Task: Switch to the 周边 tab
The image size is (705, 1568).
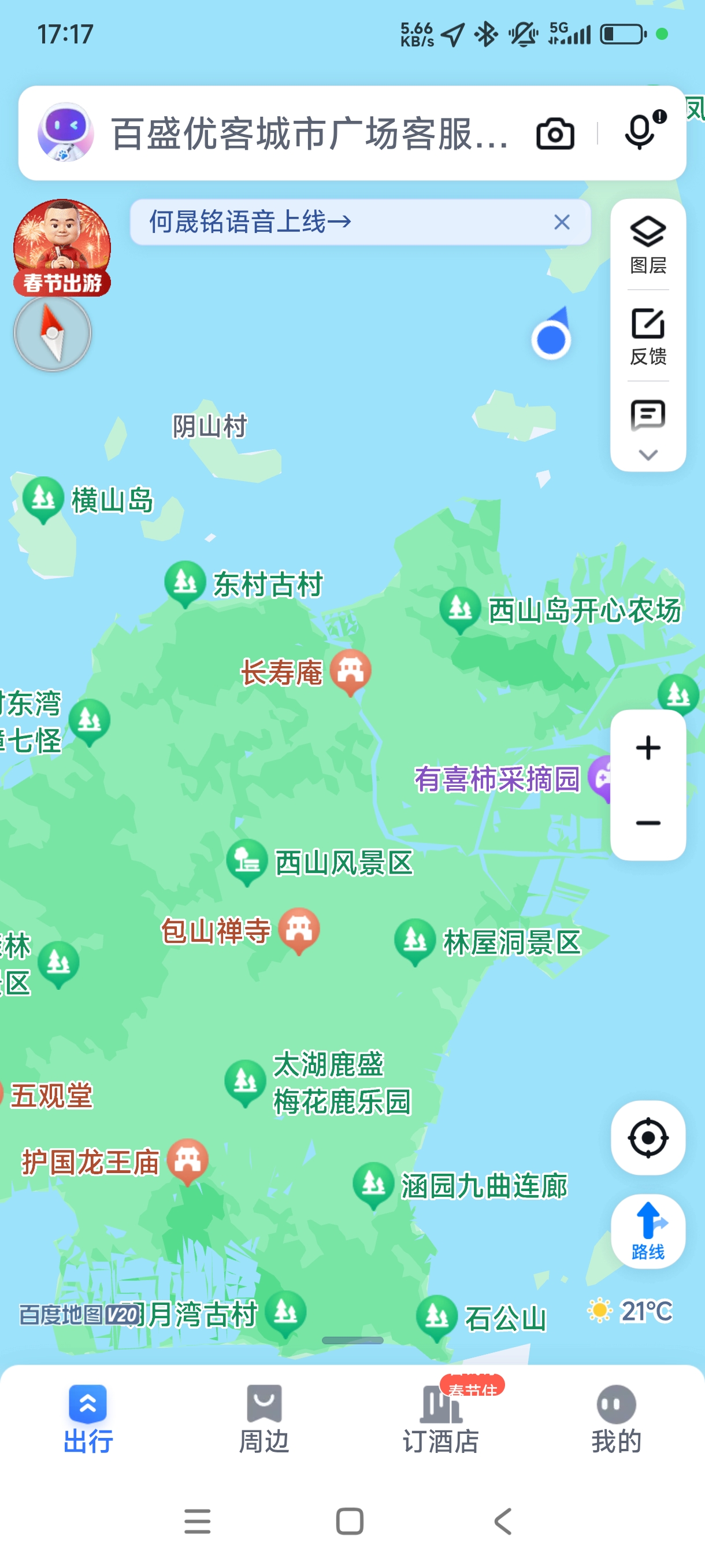Action: tap(264, 1419)
